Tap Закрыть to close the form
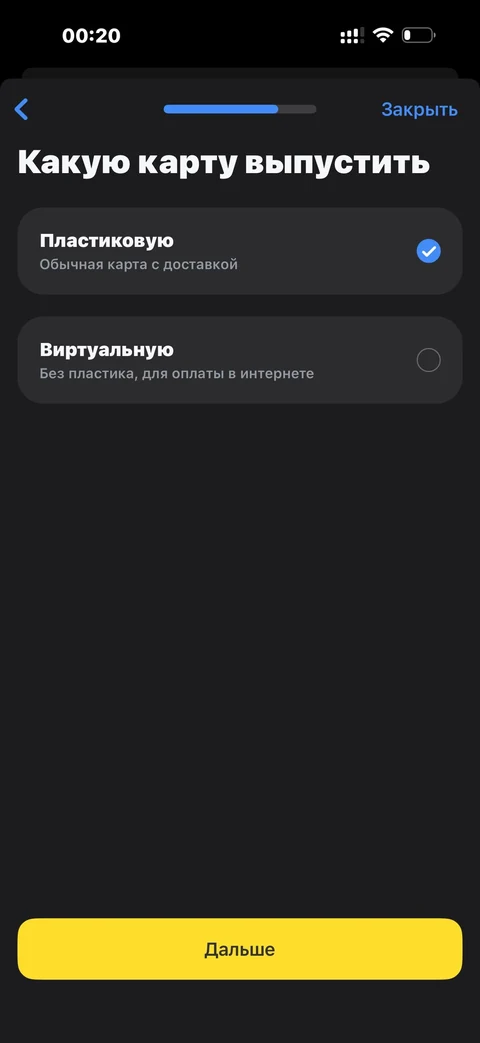This screenshot has width=480, height=1043. (419, 110)
